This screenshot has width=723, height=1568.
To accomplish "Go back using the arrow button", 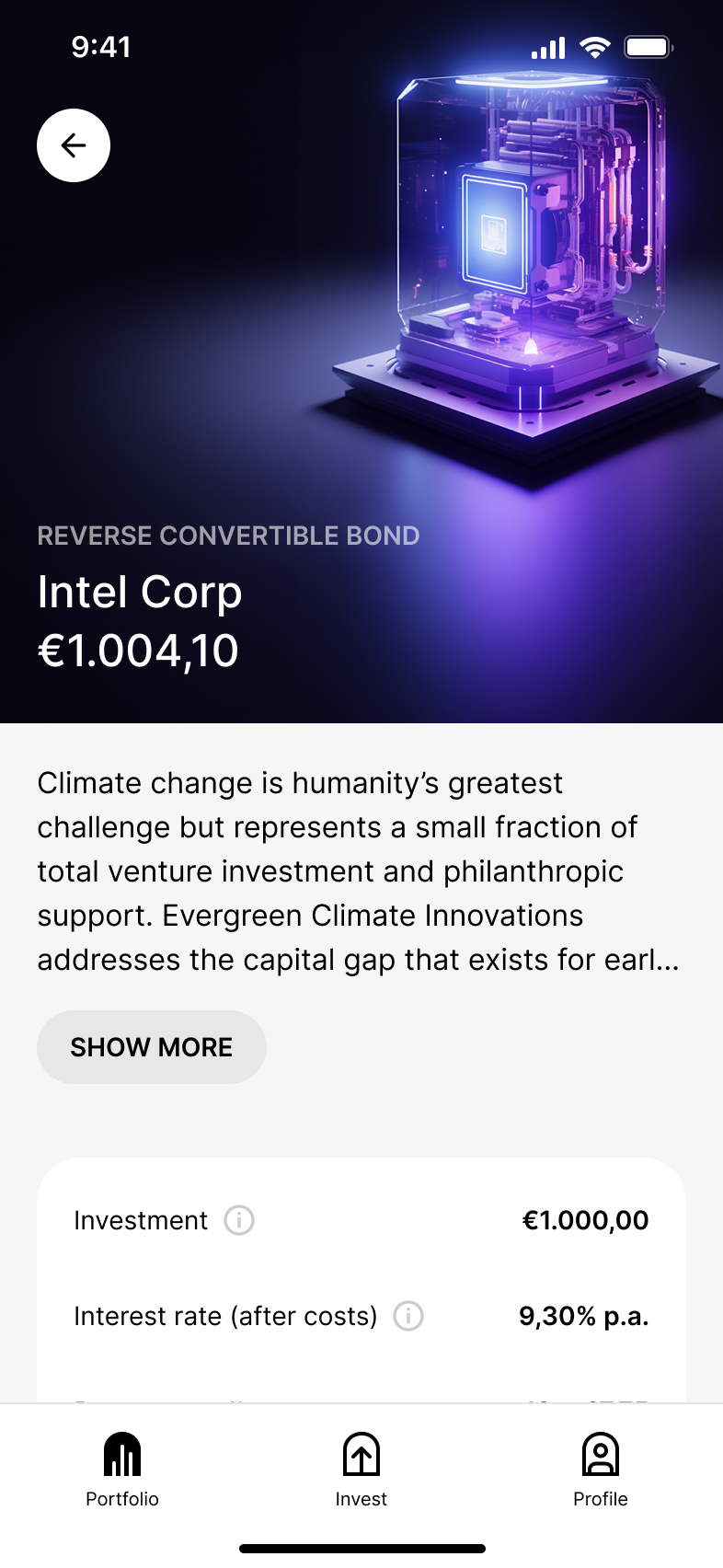I will [x=74, y=145].
